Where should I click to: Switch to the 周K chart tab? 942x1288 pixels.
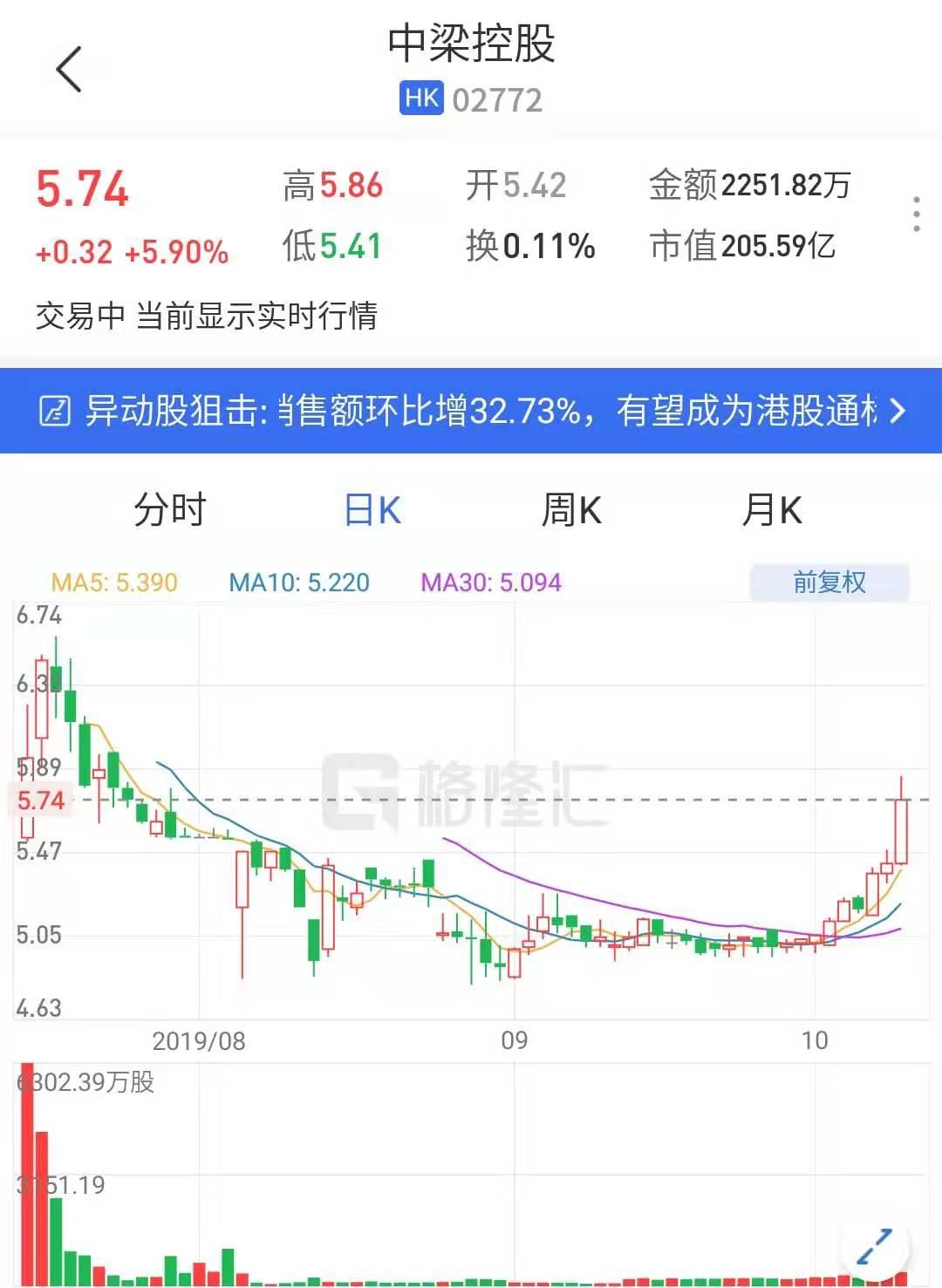click(x=571, y=510)
